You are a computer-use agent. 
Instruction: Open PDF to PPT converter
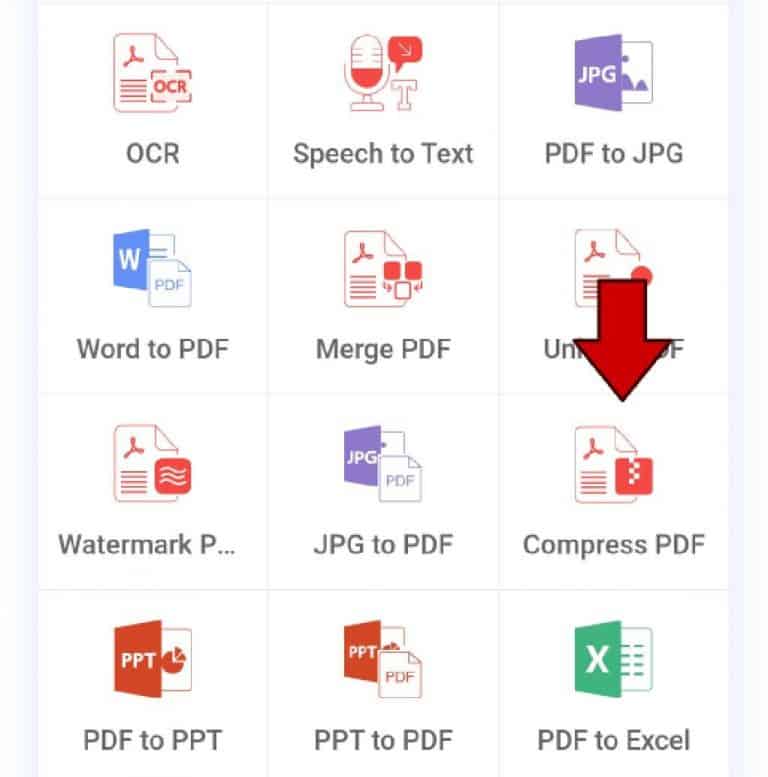[x=152, y=685]
